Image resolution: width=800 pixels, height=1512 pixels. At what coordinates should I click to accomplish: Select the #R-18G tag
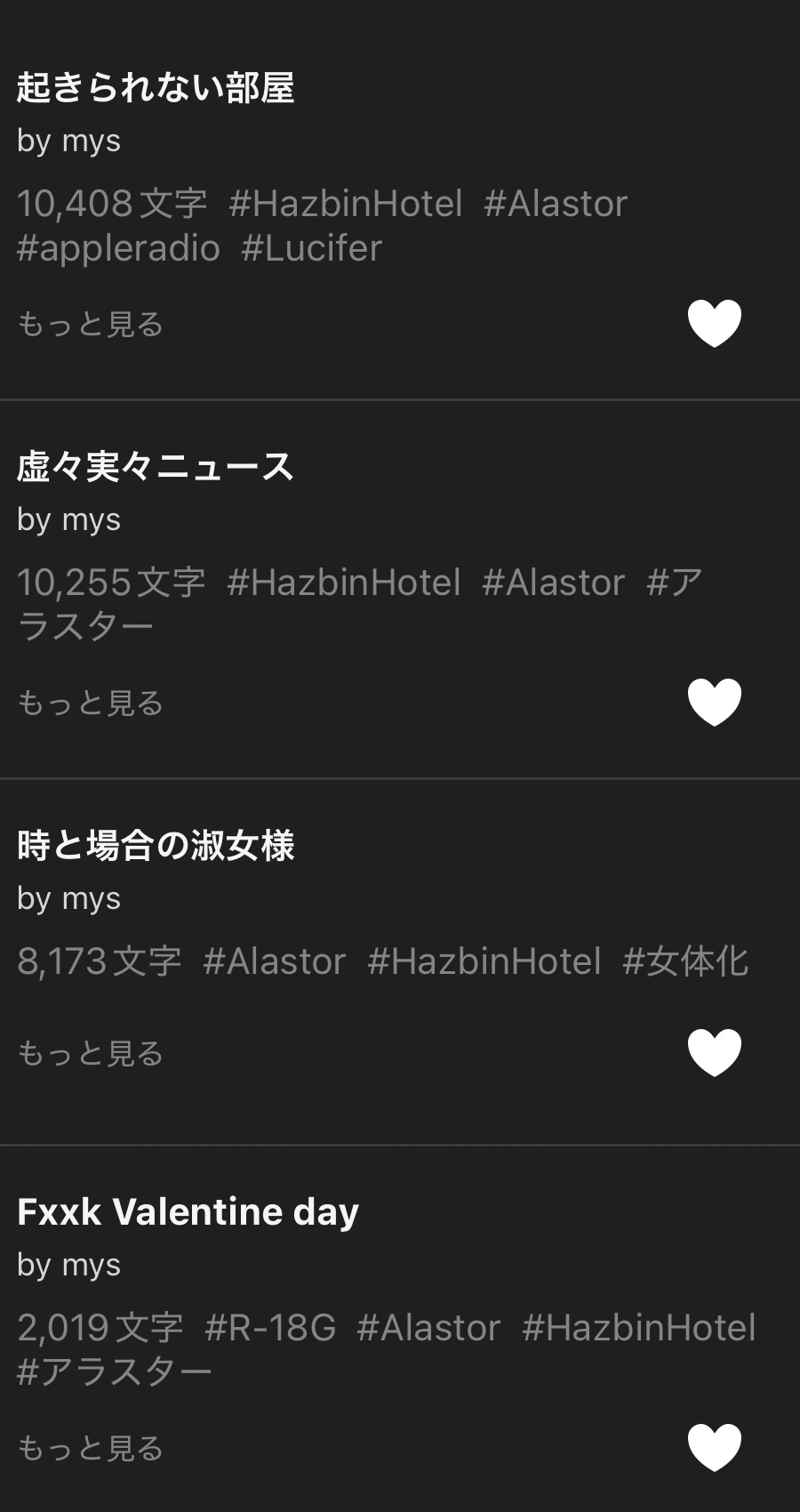270,1328
